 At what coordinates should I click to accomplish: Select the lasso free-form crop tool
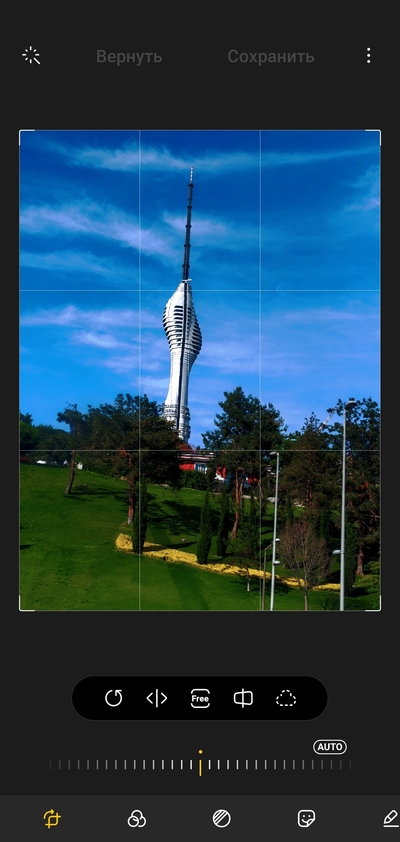click(x=286, y=698)
